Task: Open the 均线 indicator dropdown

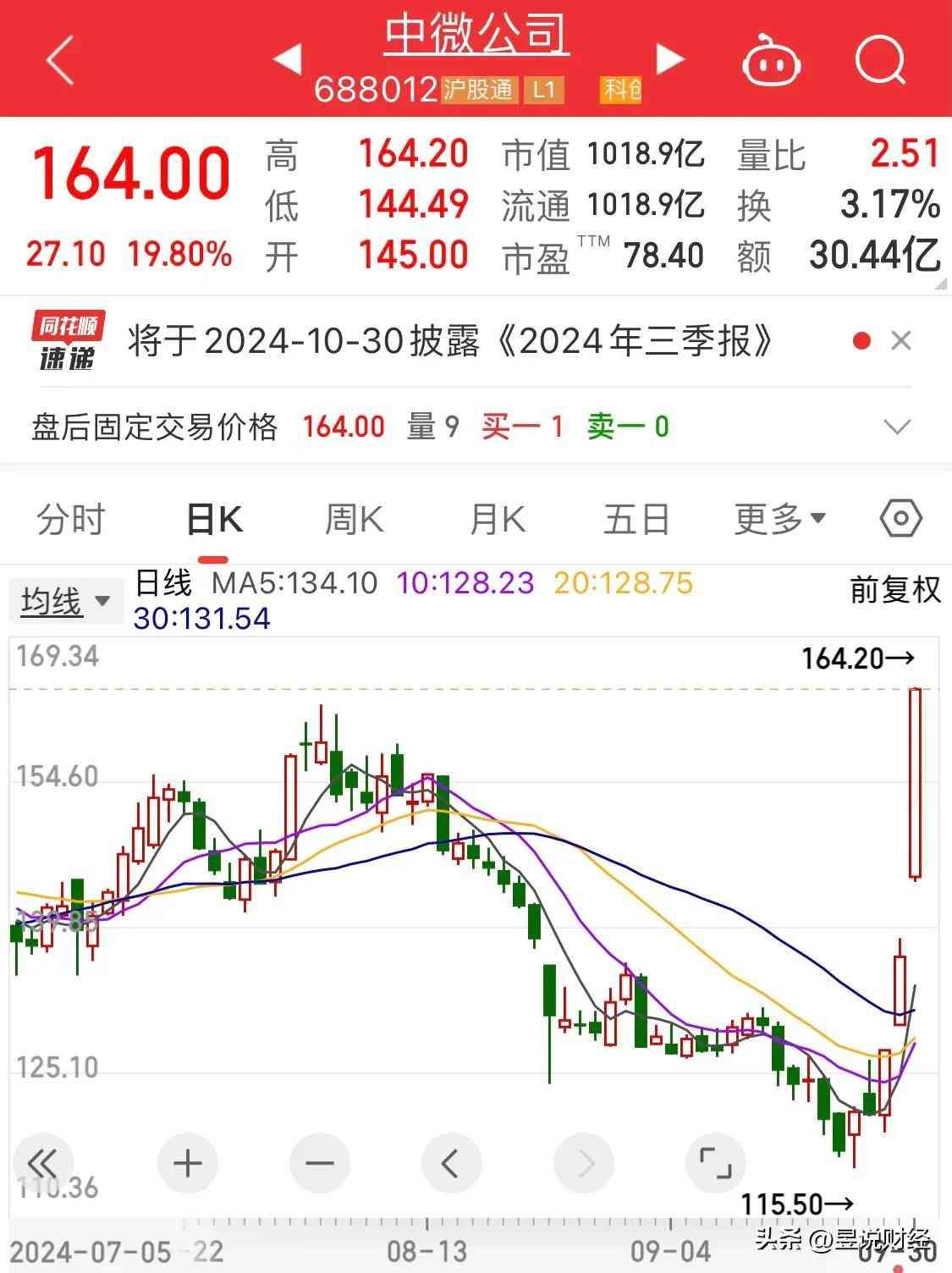Action: point(65,602)
